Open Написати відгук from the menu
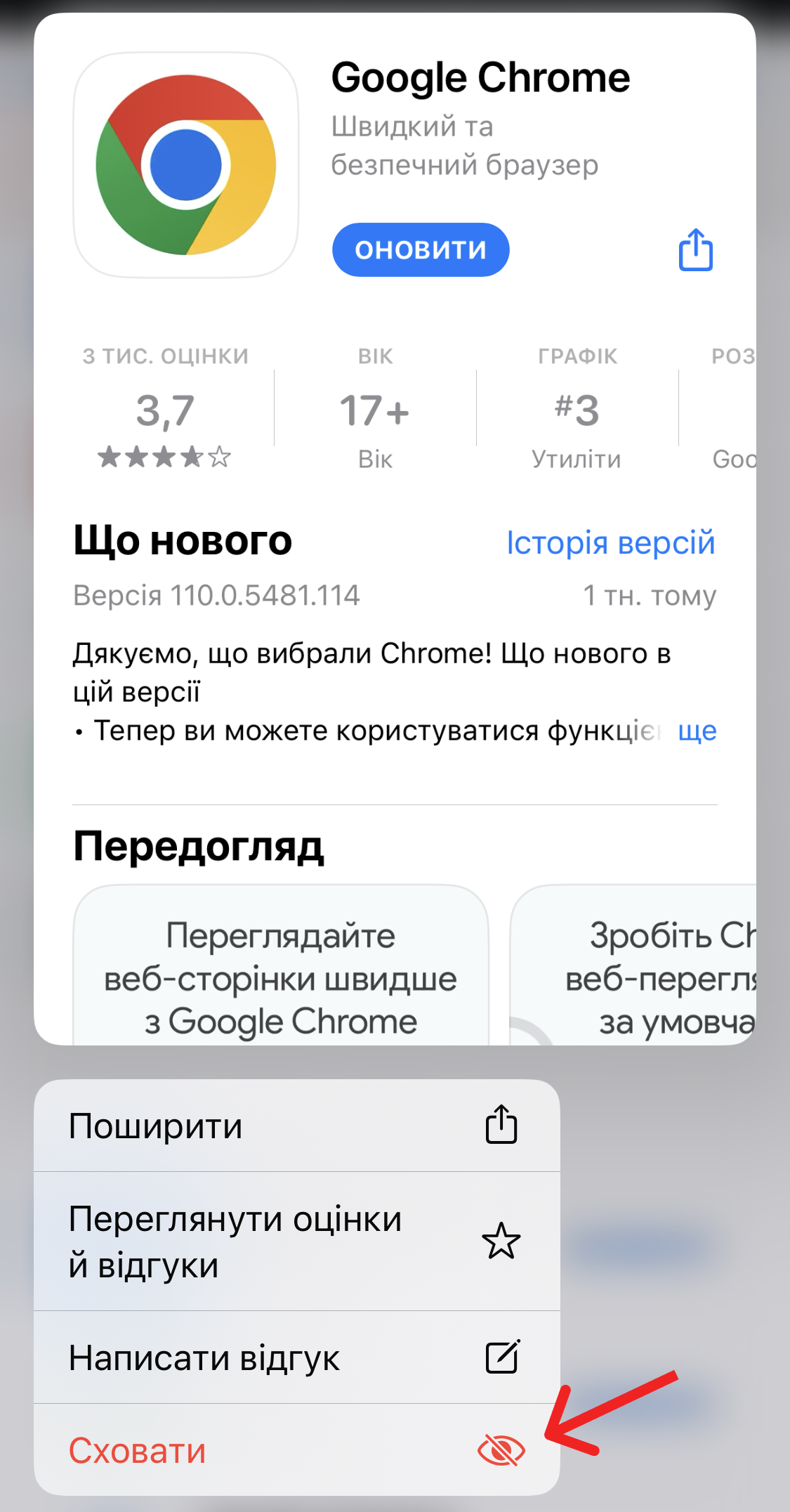Viewport: 790px width, 1512px height. (204, 1356)
